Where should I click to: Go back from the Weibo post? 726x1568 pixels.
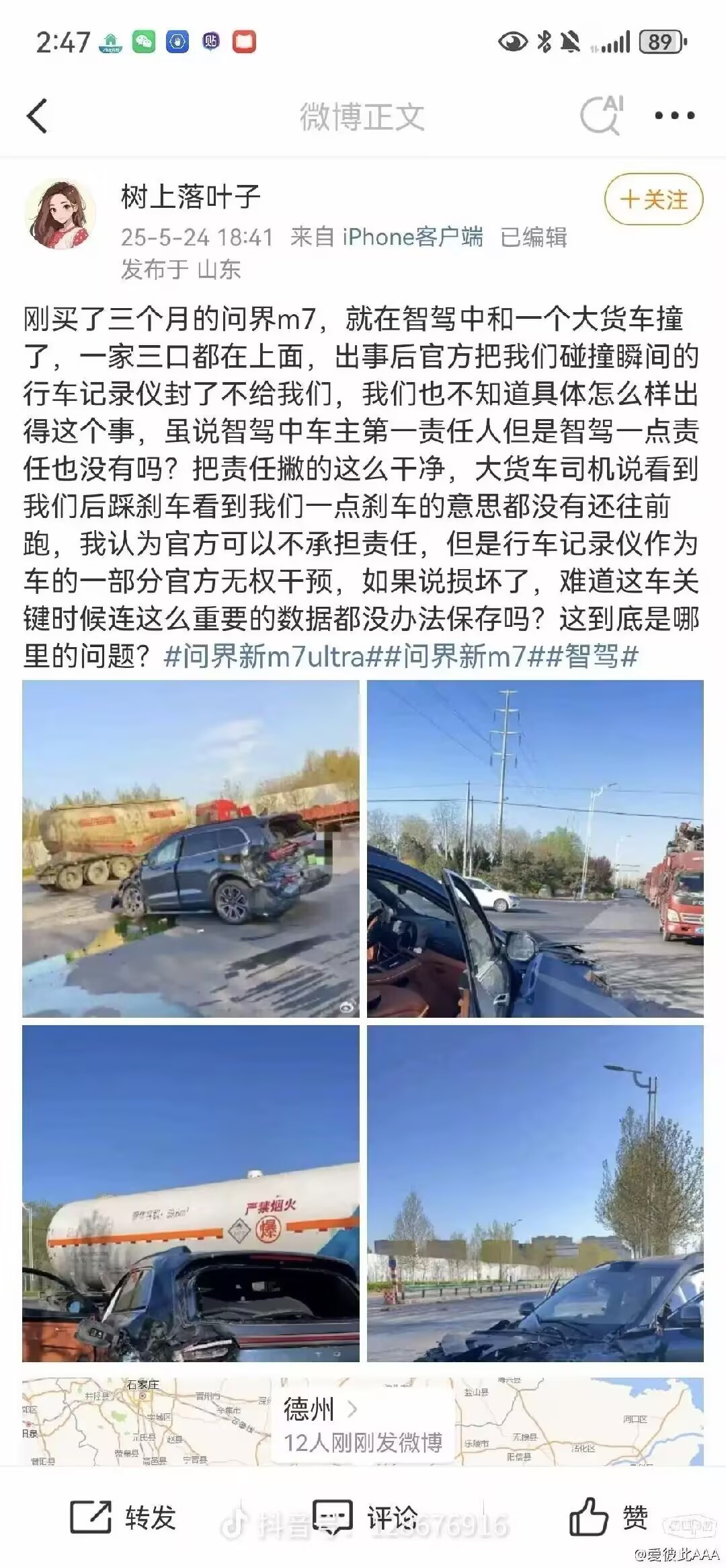[x=38, y=116]
